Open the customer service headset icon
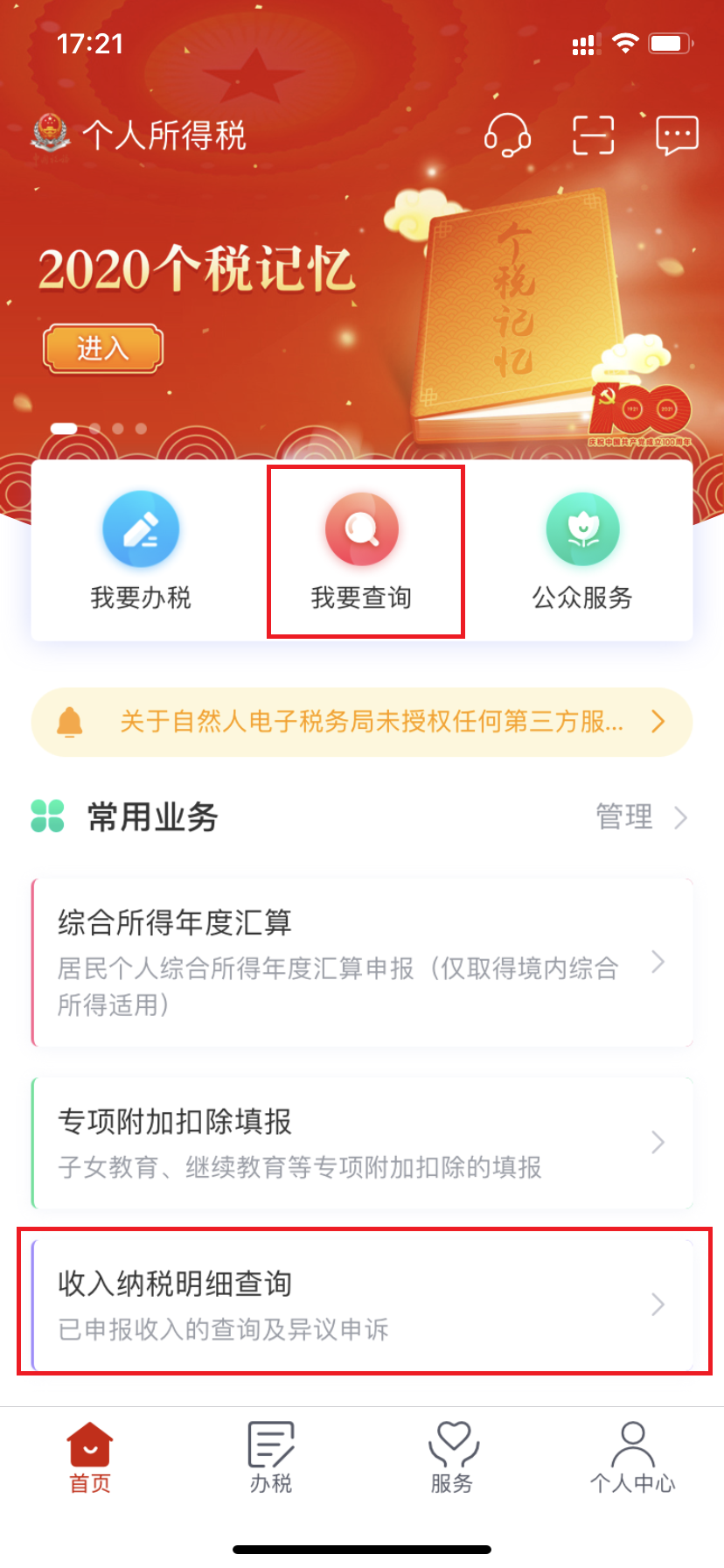724x1568 pixels. [x=508, y=136]
